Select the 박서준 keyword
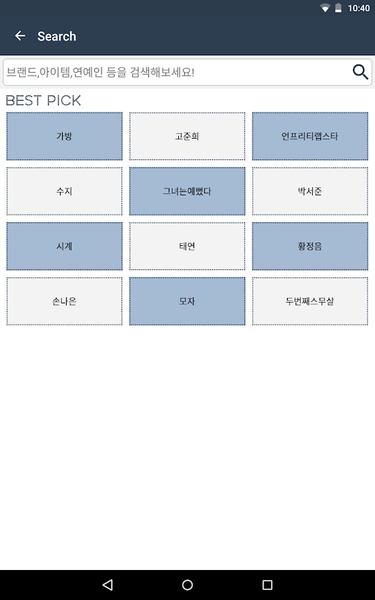 coord(310,191)
